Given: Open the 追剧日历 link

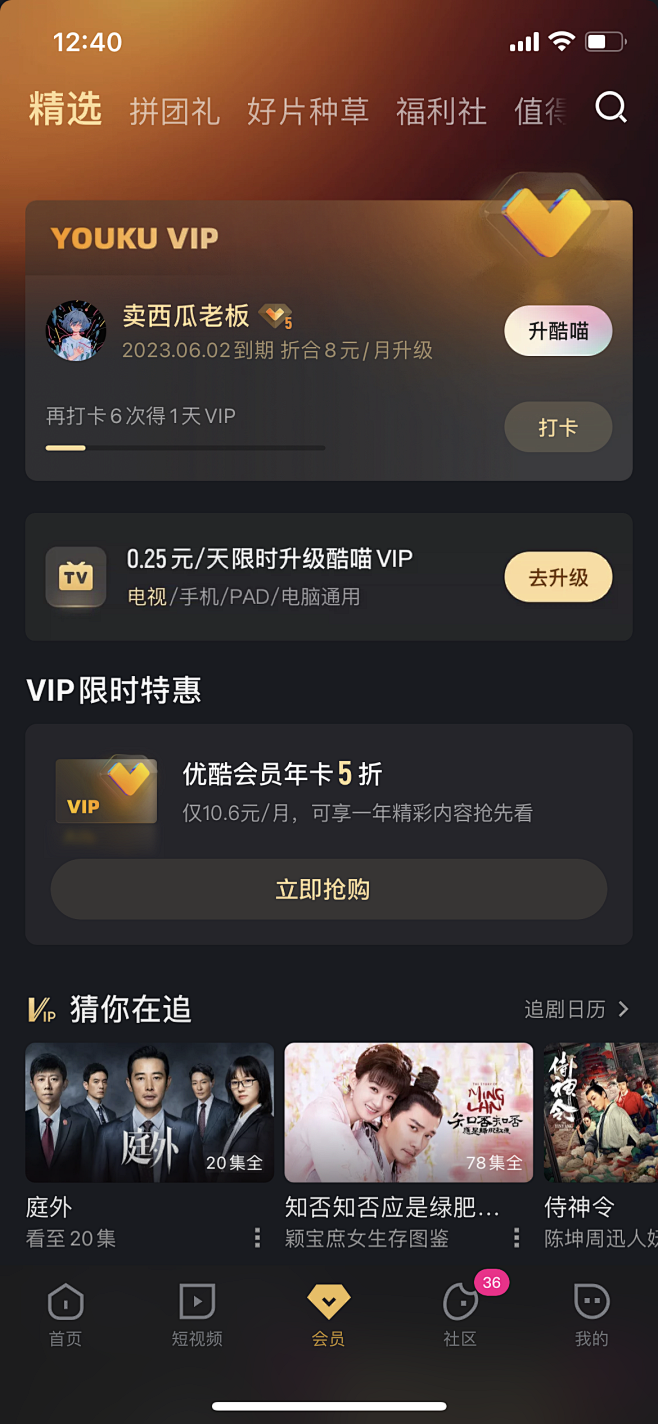Looking at the screenshot, I should (577, 1009).
